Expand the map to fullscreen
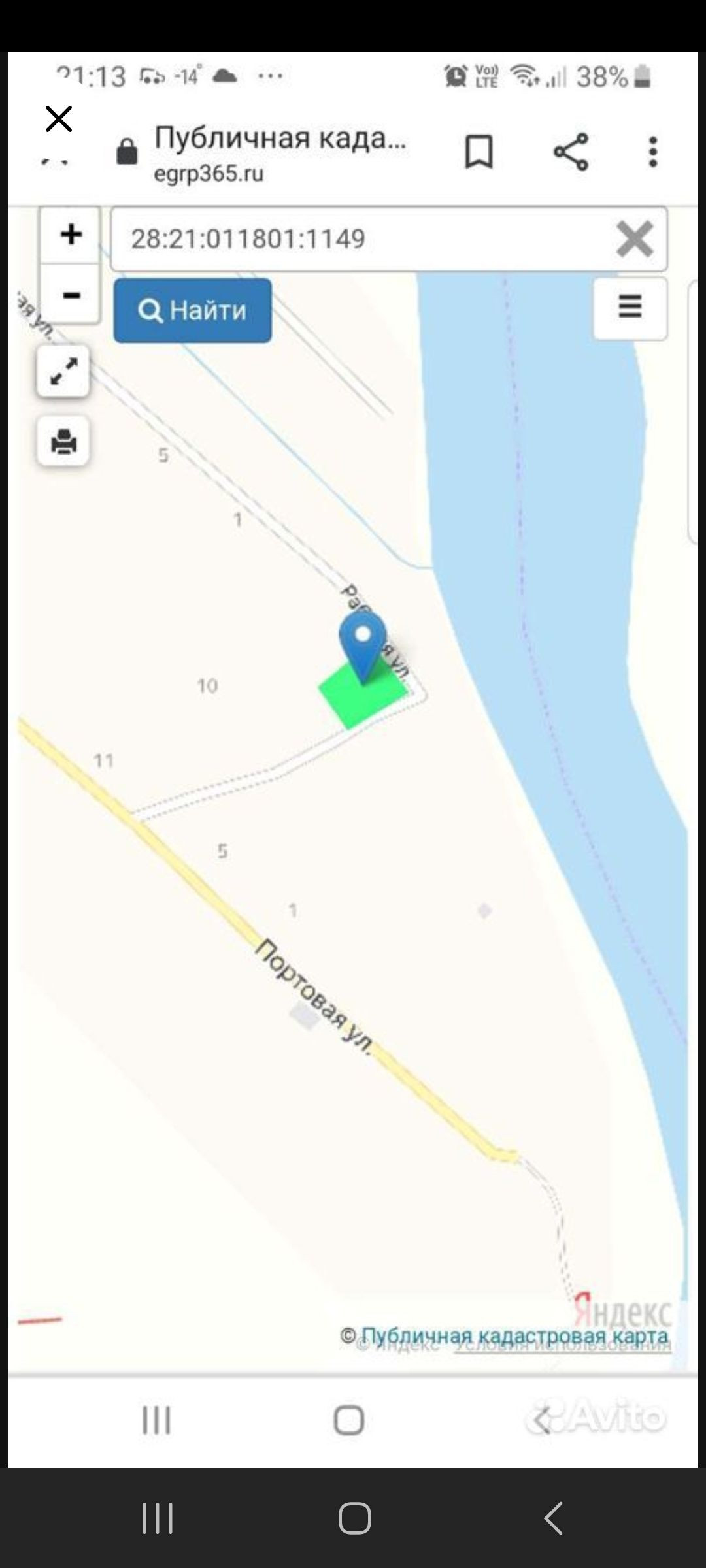 tap(63, 370)
